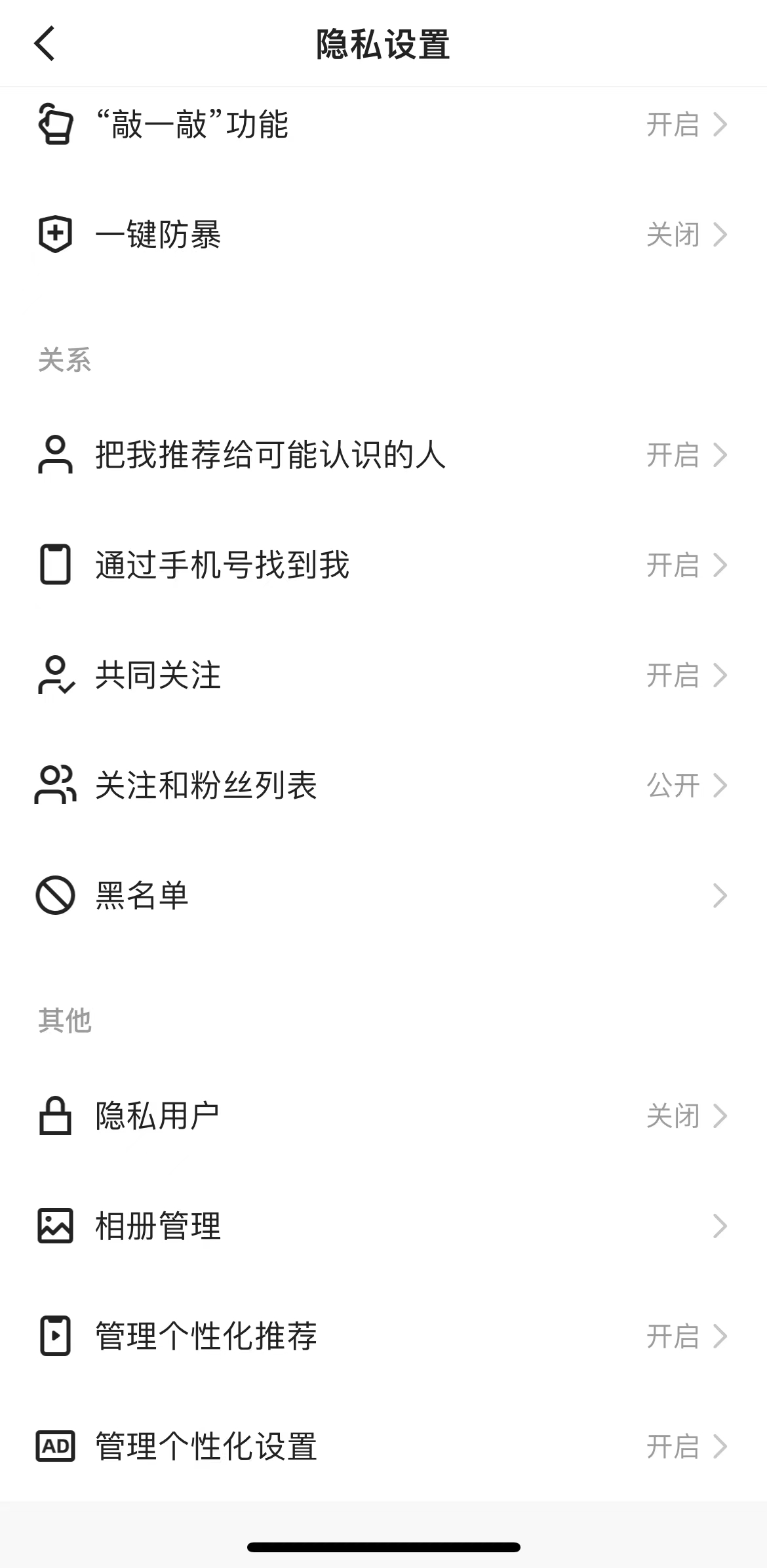Tap the AD icon next to 管理个性化设置
This screenshot has height=1568, width=767.
56,1444
